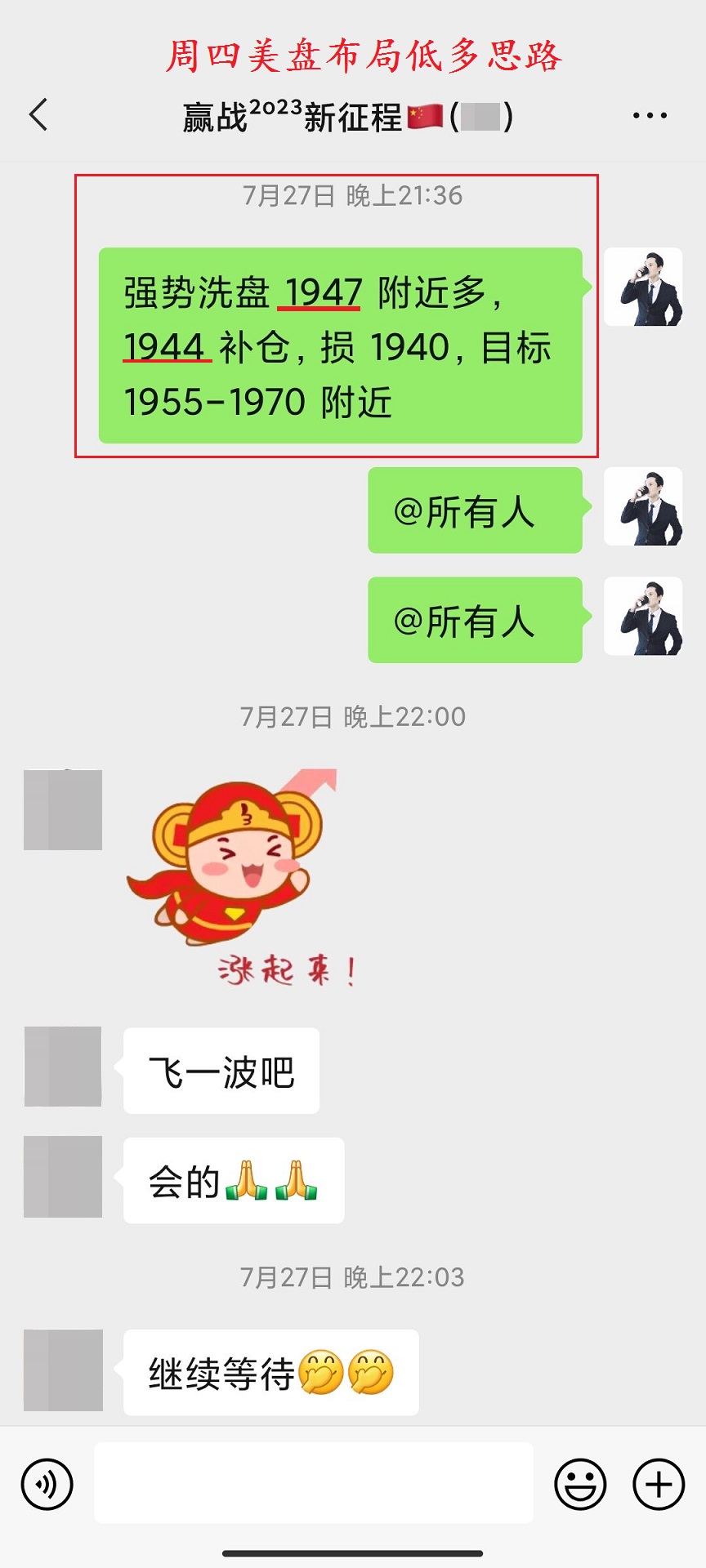The height and width of the screenshot is (1568, 706).
Task: Switch to voice message input
Action: pyautogui.click(x=47, y=1484)
